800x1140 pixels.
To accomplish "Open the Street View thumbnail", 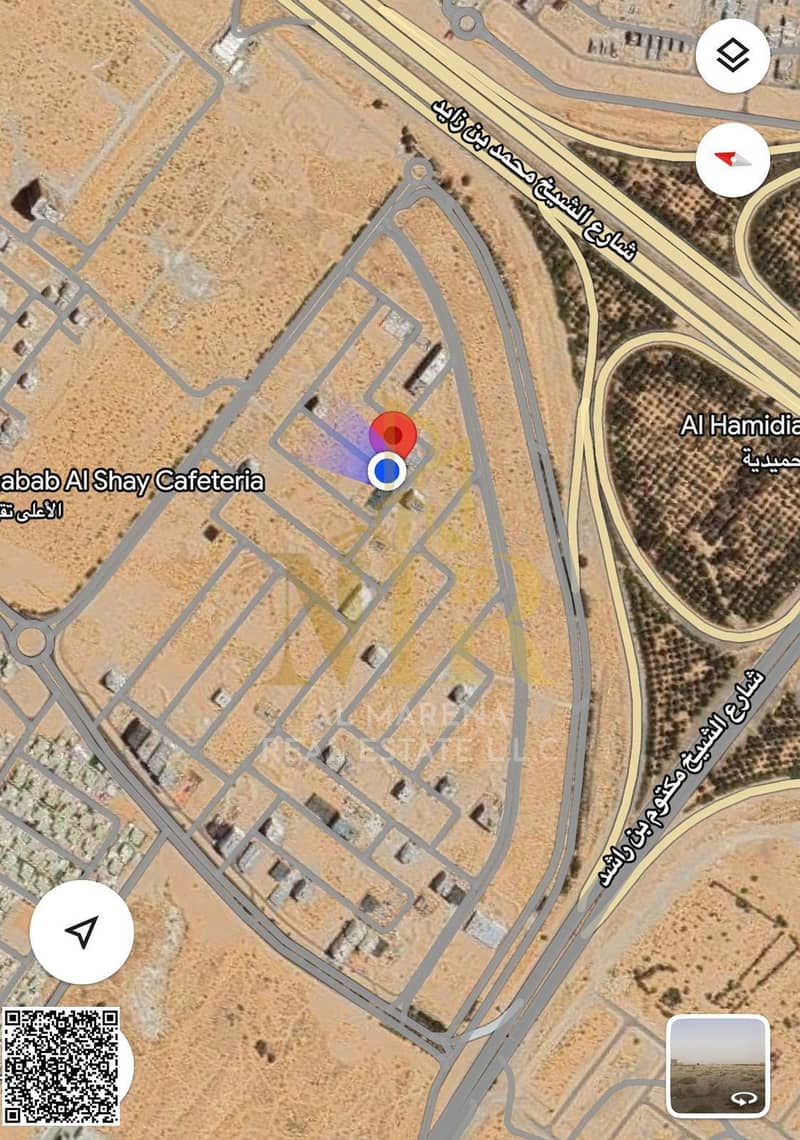I will [x=718, y=1065].
